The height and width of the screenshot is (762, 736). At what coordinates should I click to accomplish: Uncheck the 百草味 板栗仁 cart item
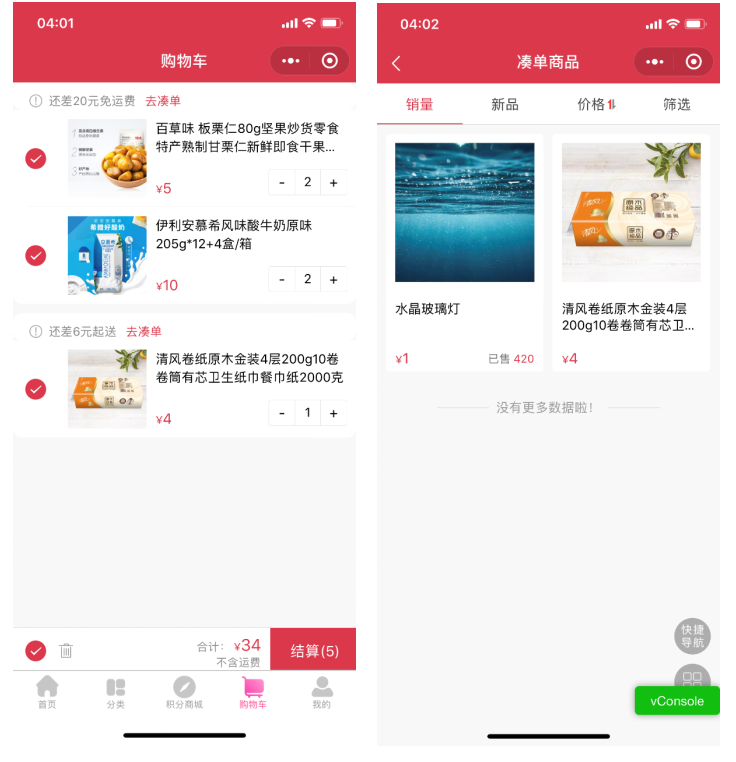click(36, 158)
